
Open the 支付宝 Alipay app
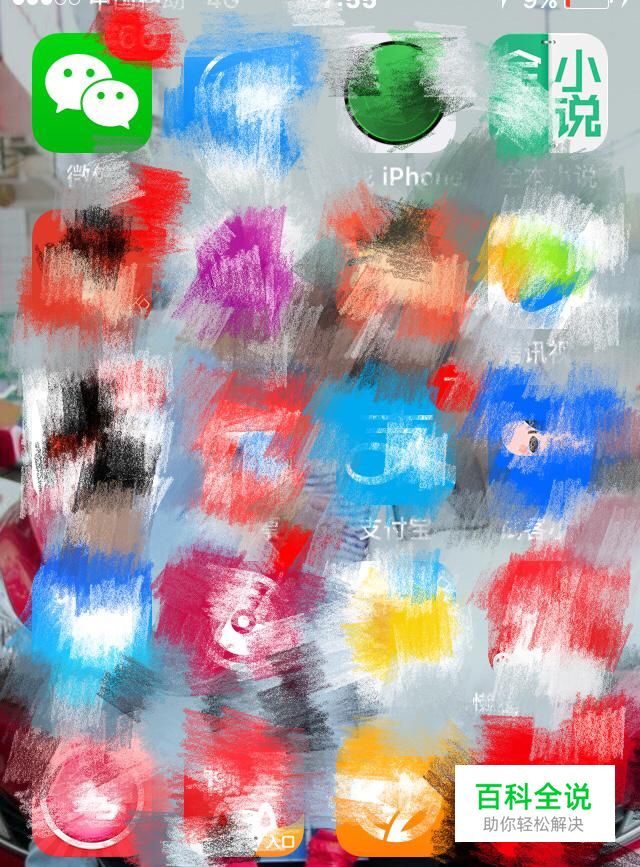pyautogui.click(x=396, y=452)
